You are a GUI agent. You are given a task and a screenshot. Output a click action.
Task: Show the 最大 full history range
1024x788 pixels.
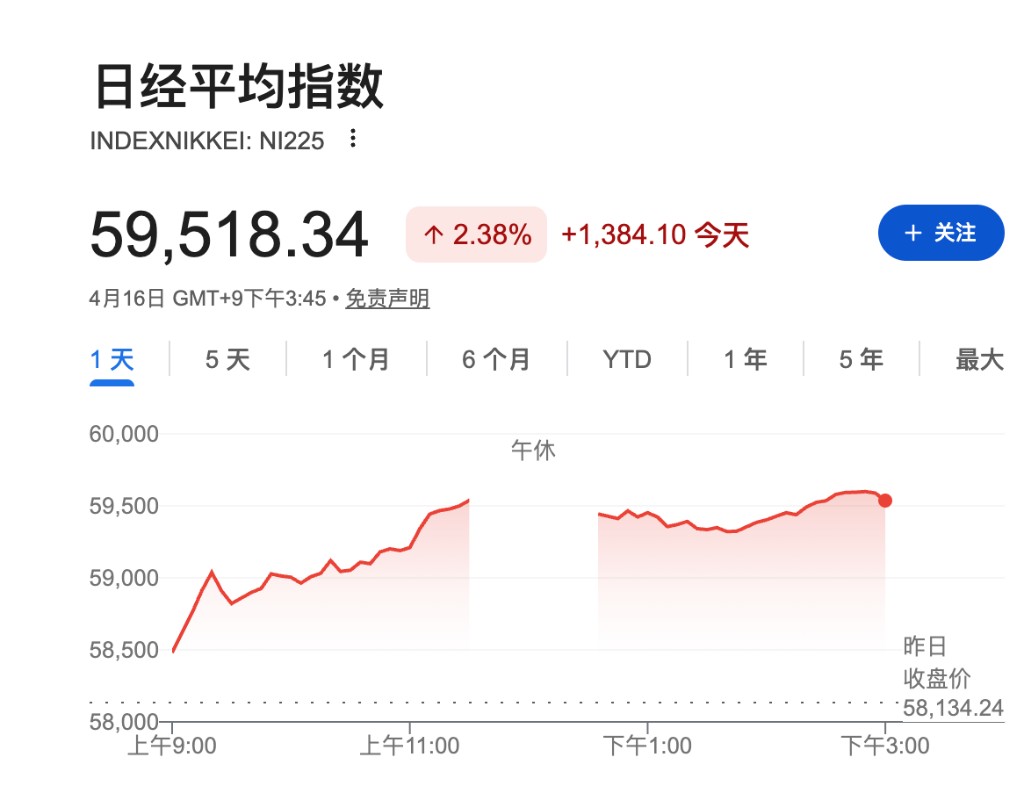(x=979, y=360)
